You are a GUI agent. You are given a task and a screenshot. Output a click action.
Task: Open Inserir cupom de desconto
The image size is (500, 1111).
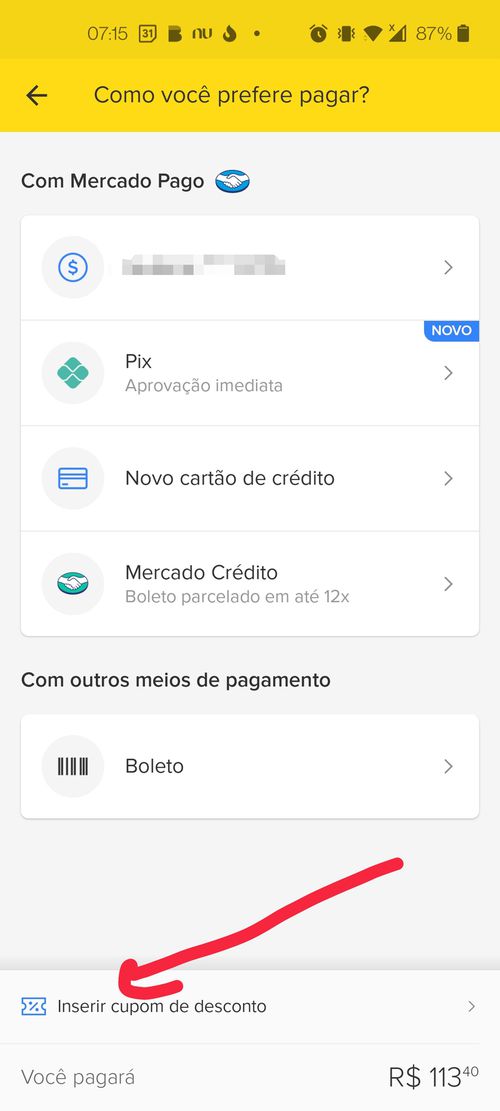pos(250,1006)
